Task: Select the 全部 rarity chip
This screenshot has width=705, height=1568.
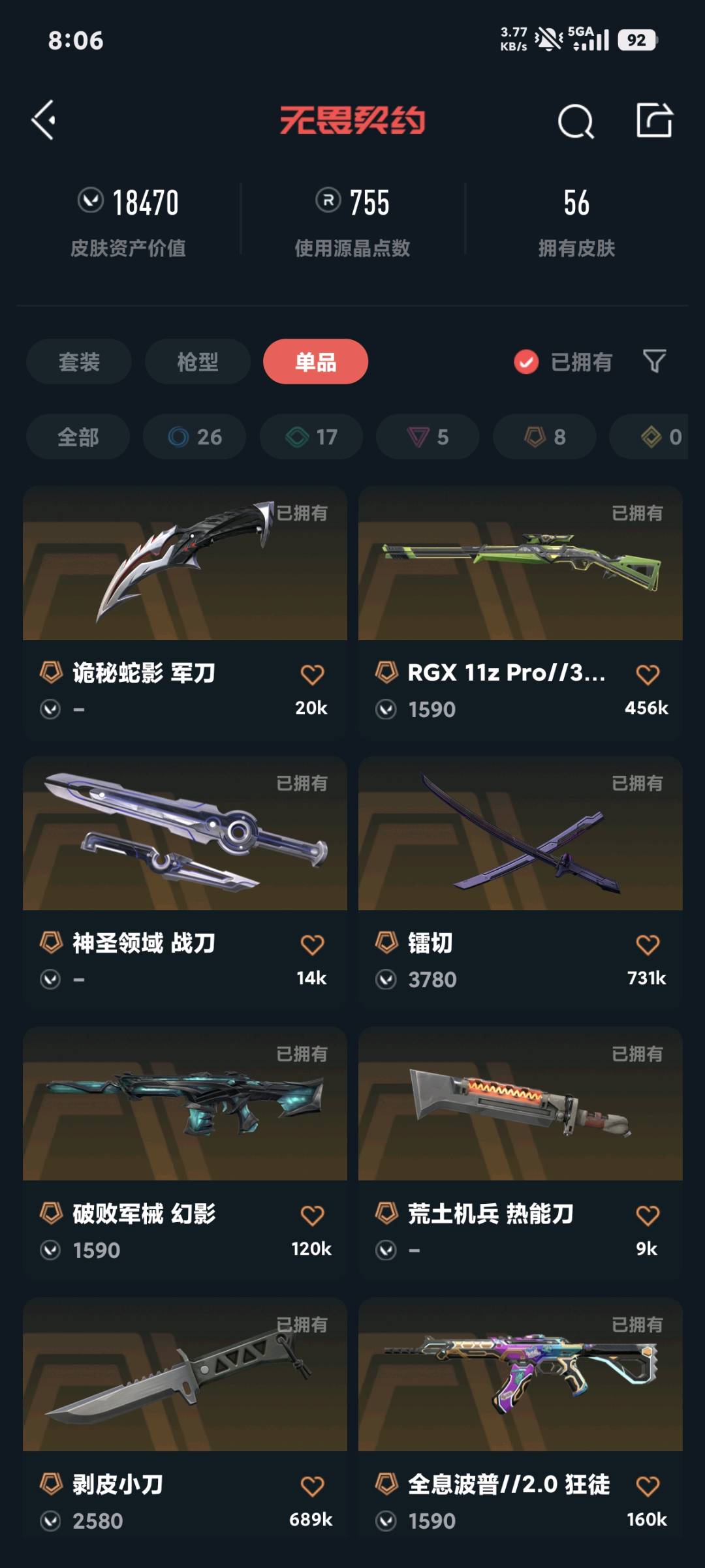Action: 78,437
